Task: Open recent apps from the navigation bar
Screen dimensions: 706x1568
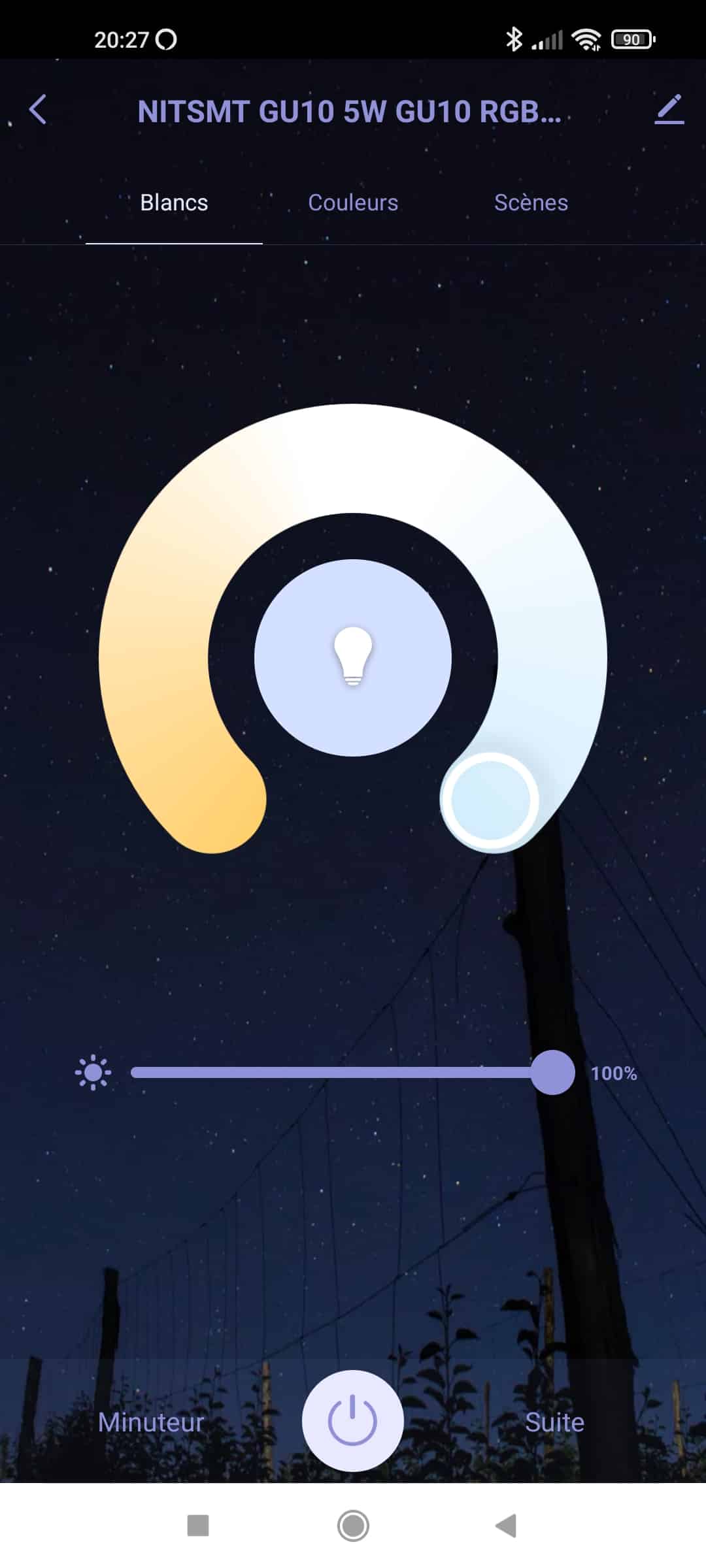Action: [198, 1526]
